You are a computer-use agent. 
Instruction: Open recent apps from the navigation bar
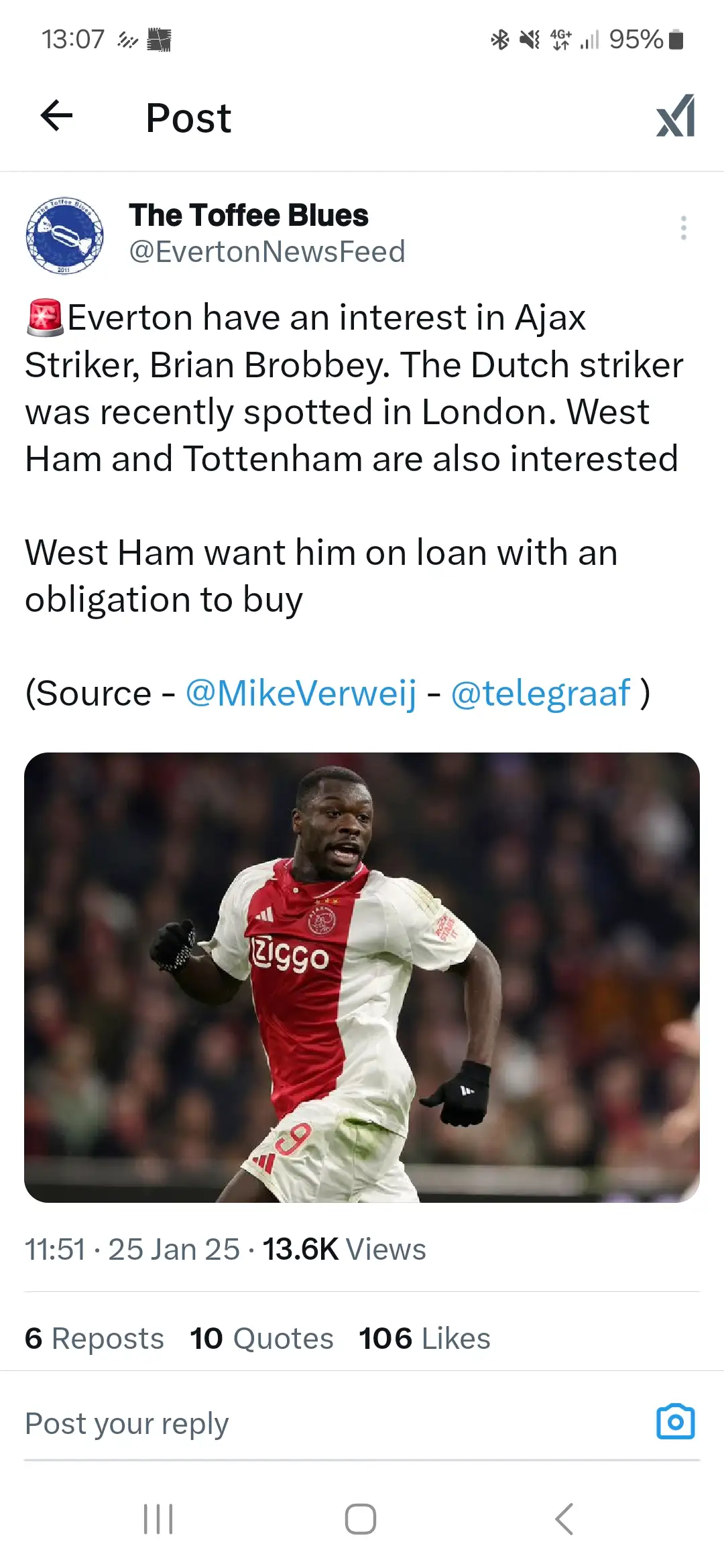(158, 1519)
